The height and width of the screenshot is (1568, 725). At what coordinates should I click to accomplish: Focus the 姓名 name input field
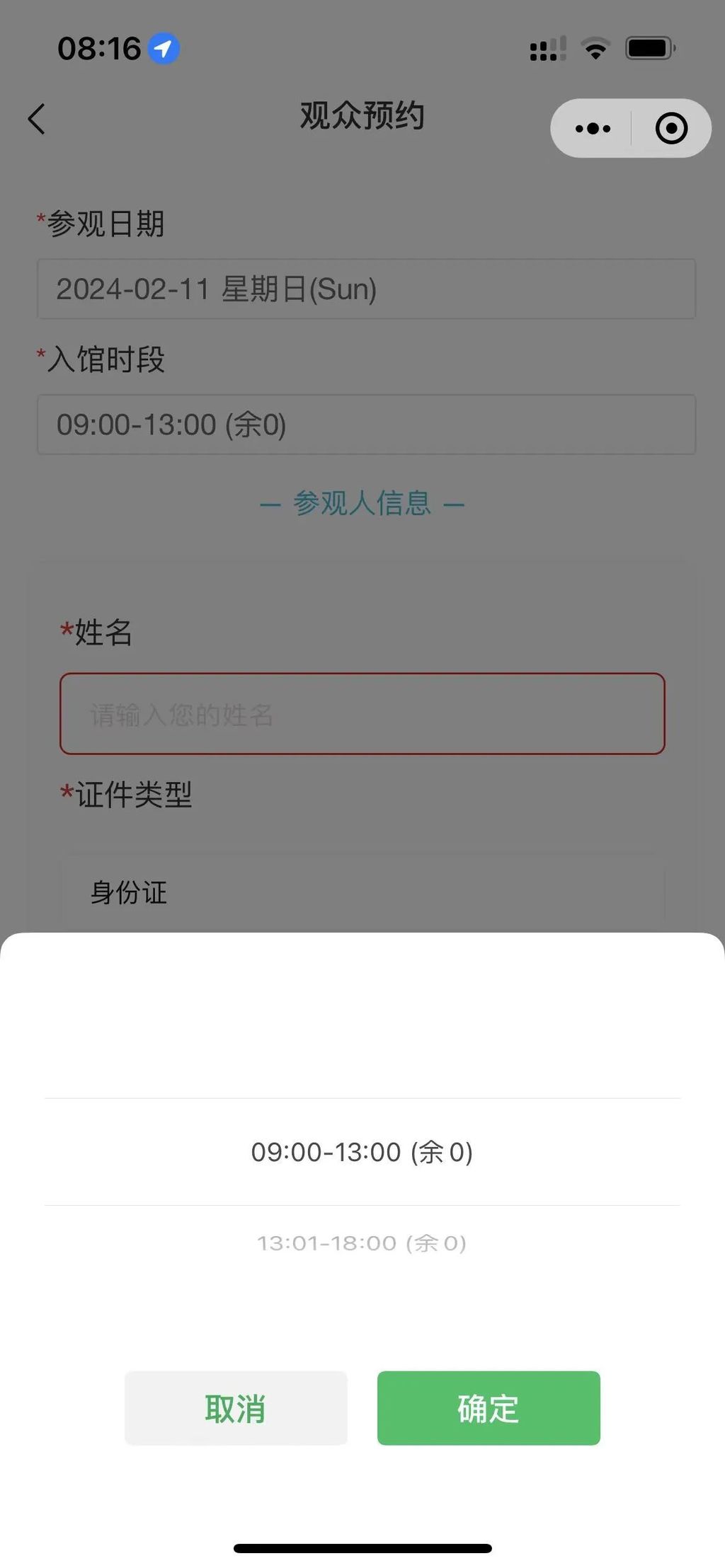click(x=362, y=714)
